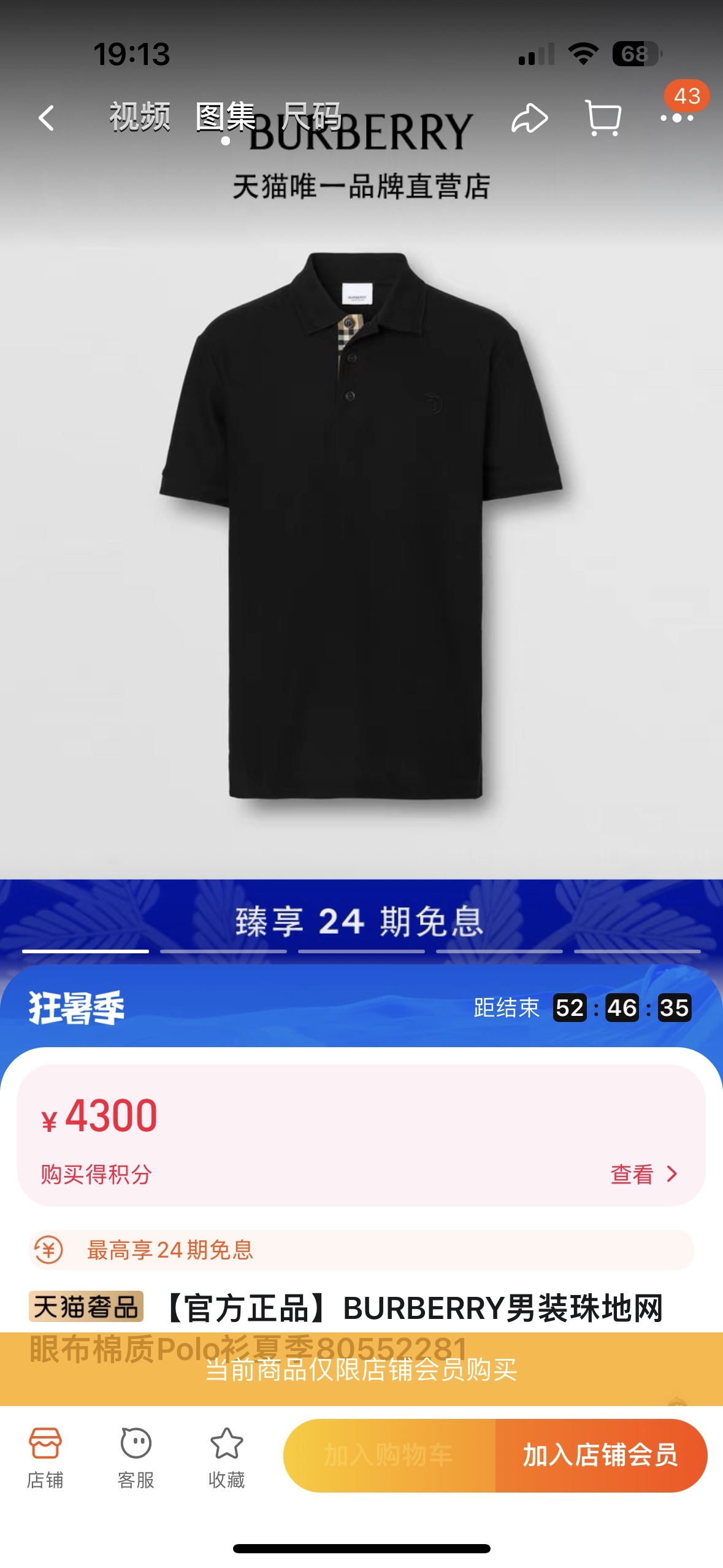Go back to the previous page

[x=46, y=118]
